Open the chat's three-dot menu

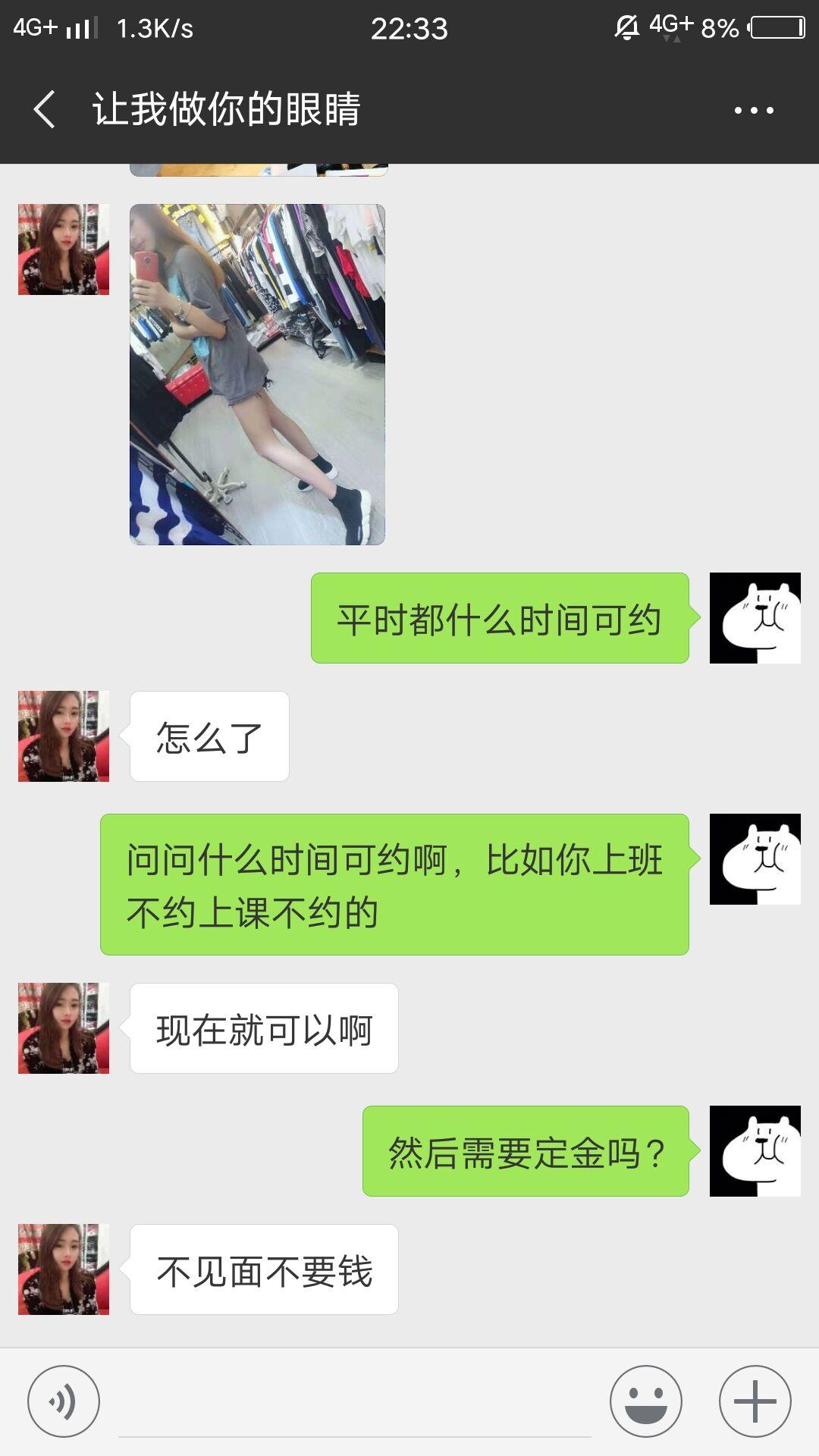click(754, 110)
